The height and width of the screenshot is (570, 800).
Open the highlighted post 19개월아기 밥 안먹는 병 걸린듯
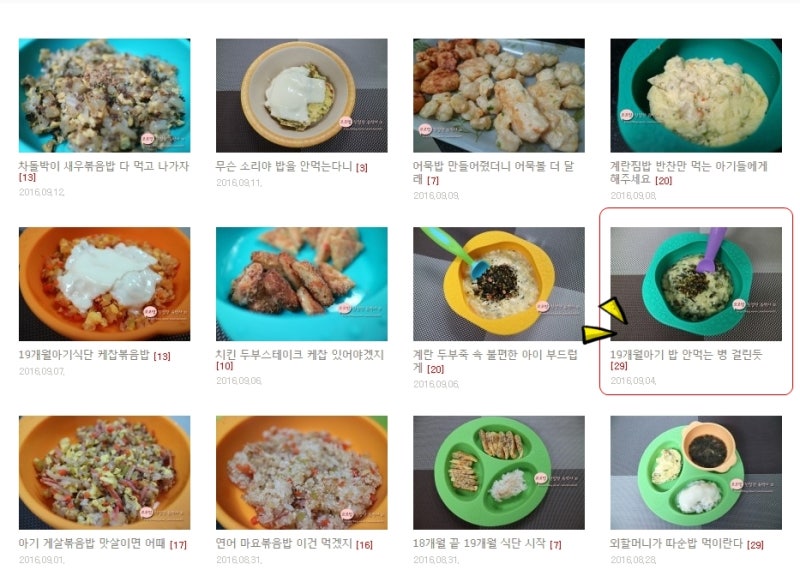tap(686, 354)
